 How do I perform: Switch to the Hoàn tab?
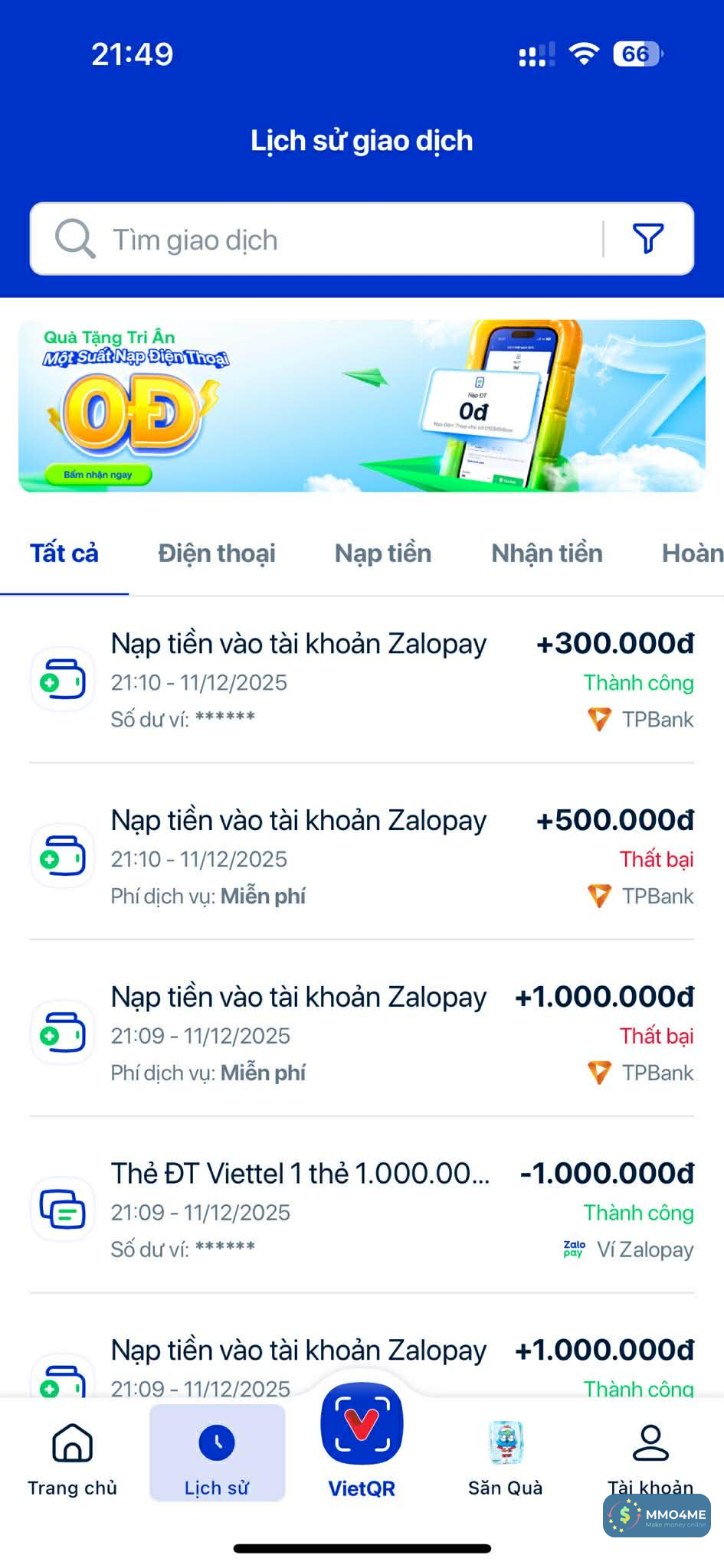[x=689, y=553]
